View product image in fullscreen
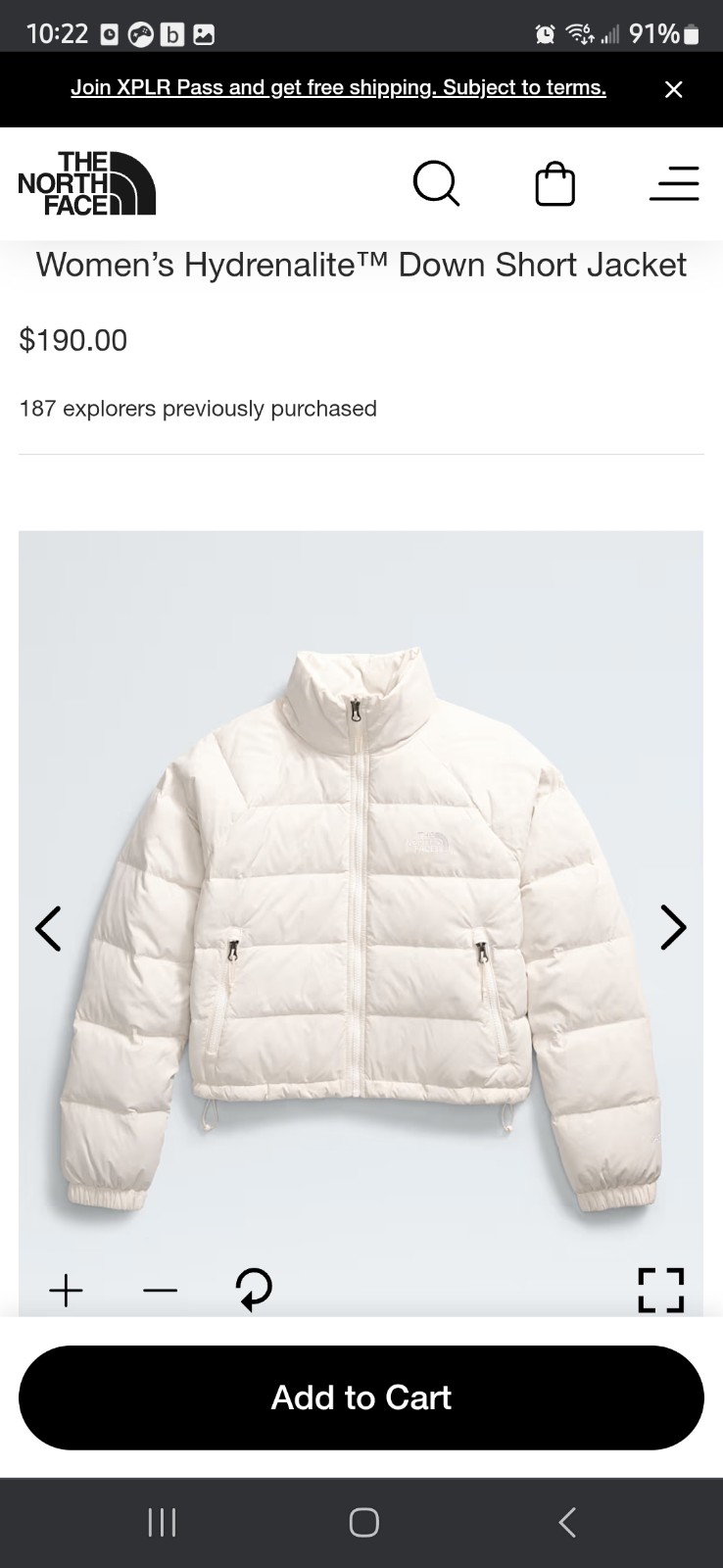Viewport: 723px width, 1568px height. [x=661, y=1290]
